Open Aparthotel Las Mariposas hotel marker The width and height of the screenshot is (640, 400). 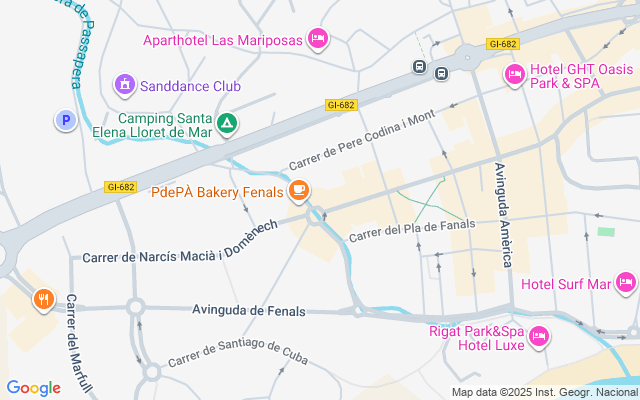tap(318, 39)
